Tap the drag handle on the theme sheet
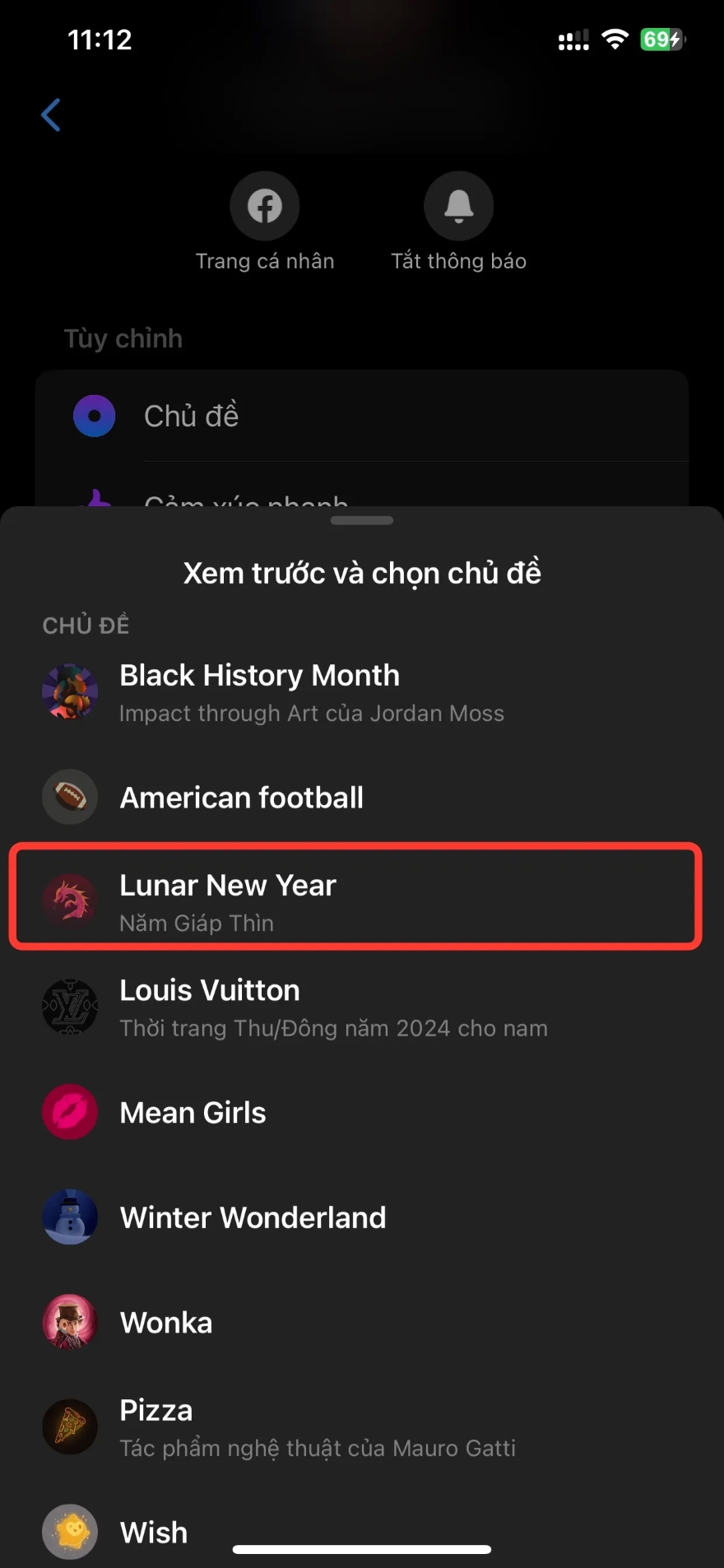This screenshot has width=724, height=1568. point(362,520)
